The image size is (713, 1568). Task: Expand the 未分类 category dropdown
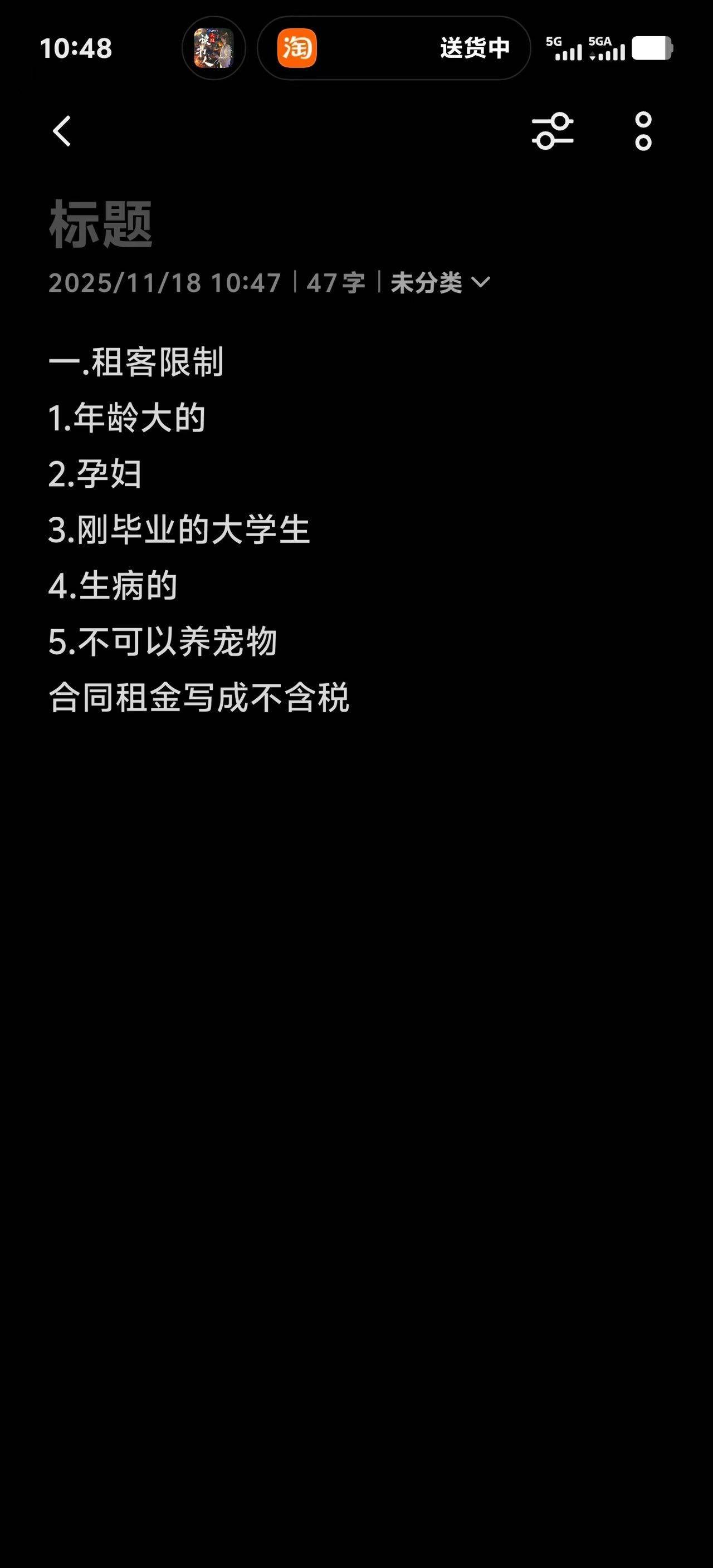[439, 283]
